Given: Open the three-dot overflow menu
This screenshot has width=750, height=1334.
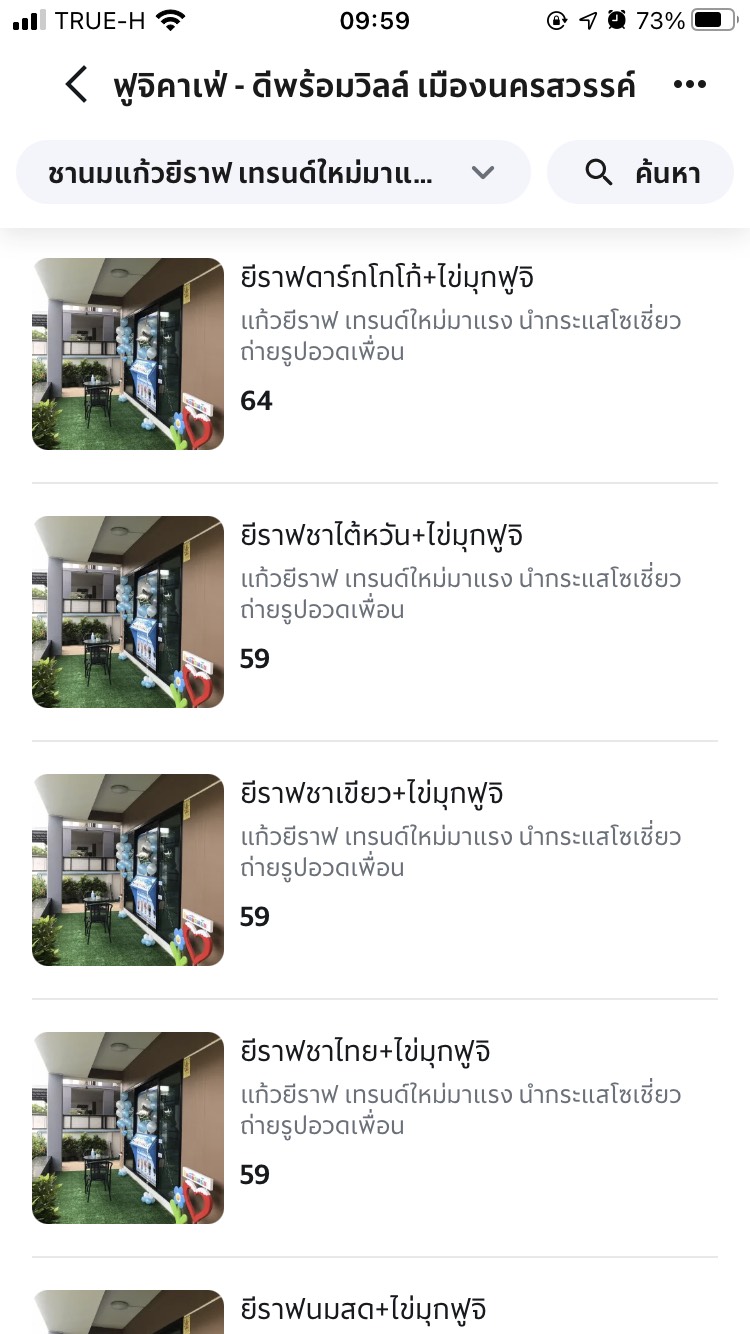Looking at the screenshot, I should [690, 85].
